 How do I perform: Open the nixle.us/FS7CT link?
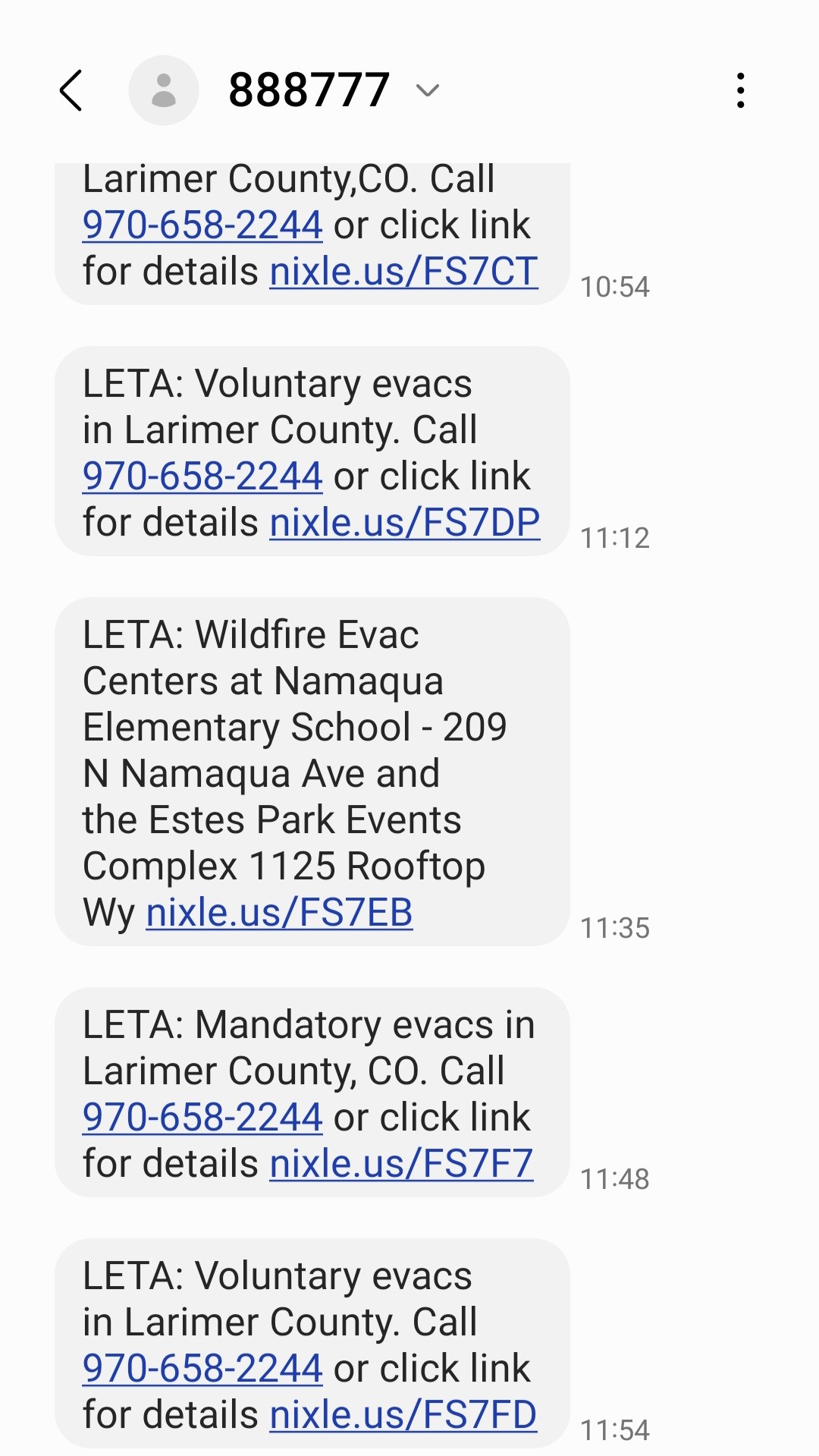404,272
